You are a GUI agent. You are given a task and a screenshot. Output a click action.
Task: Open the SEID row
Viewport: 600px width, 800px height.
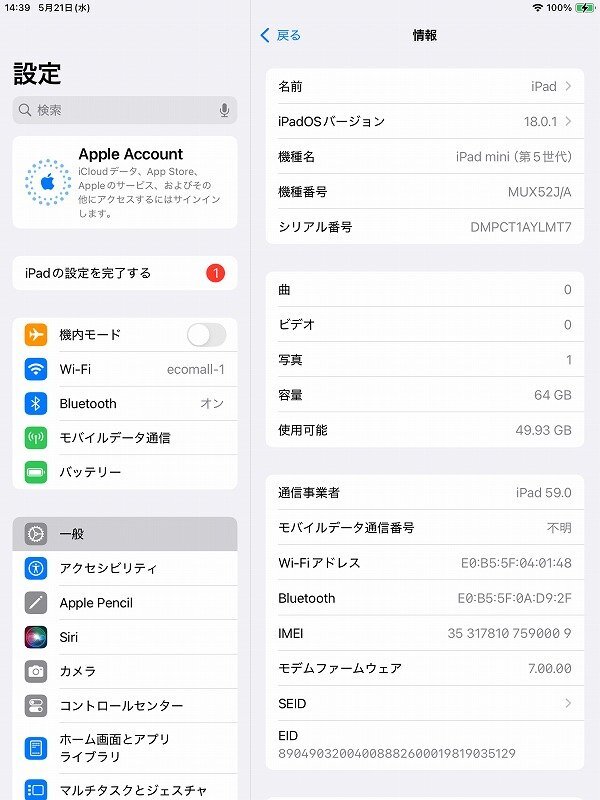point(425,703)
